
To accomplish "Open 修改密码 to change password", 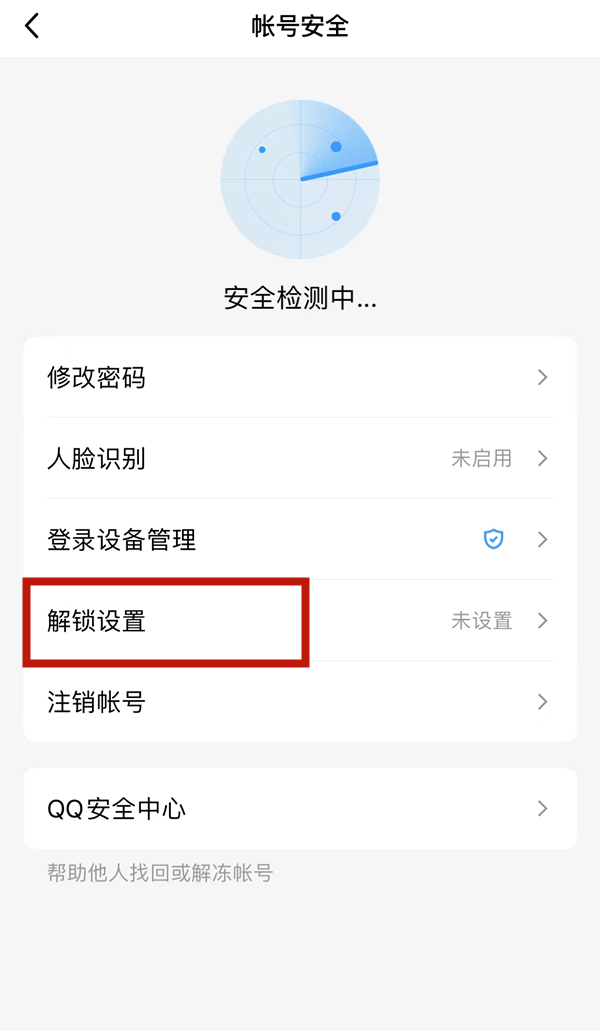I will coord(300,377).
